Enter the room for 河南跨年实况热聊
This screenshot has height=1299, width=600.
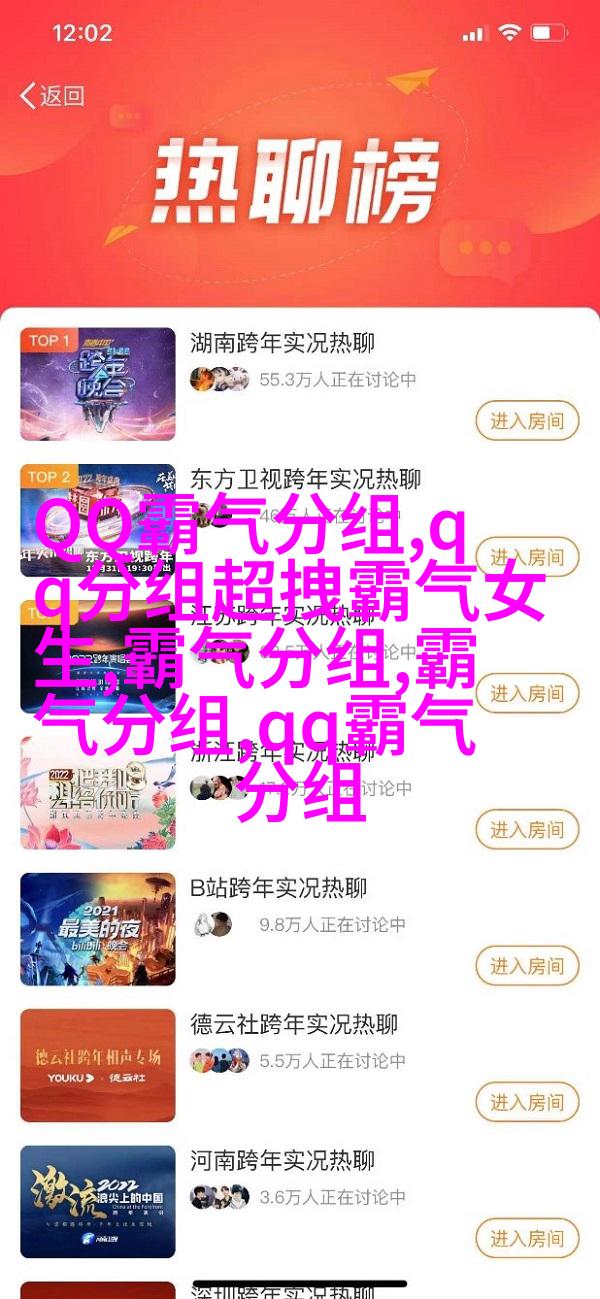pos(527,1239)
